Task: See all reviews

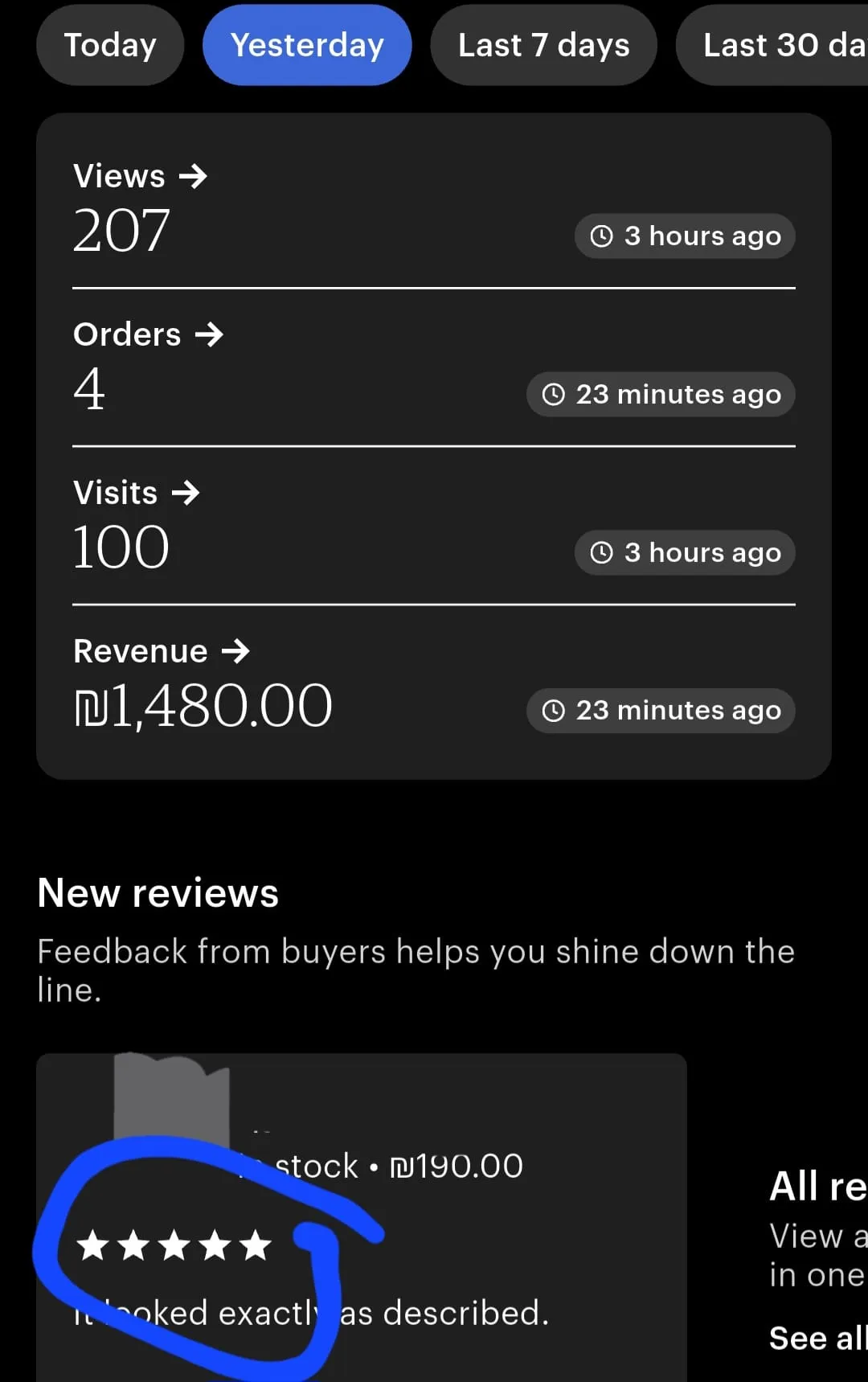Action: (x=817, y=1338)
